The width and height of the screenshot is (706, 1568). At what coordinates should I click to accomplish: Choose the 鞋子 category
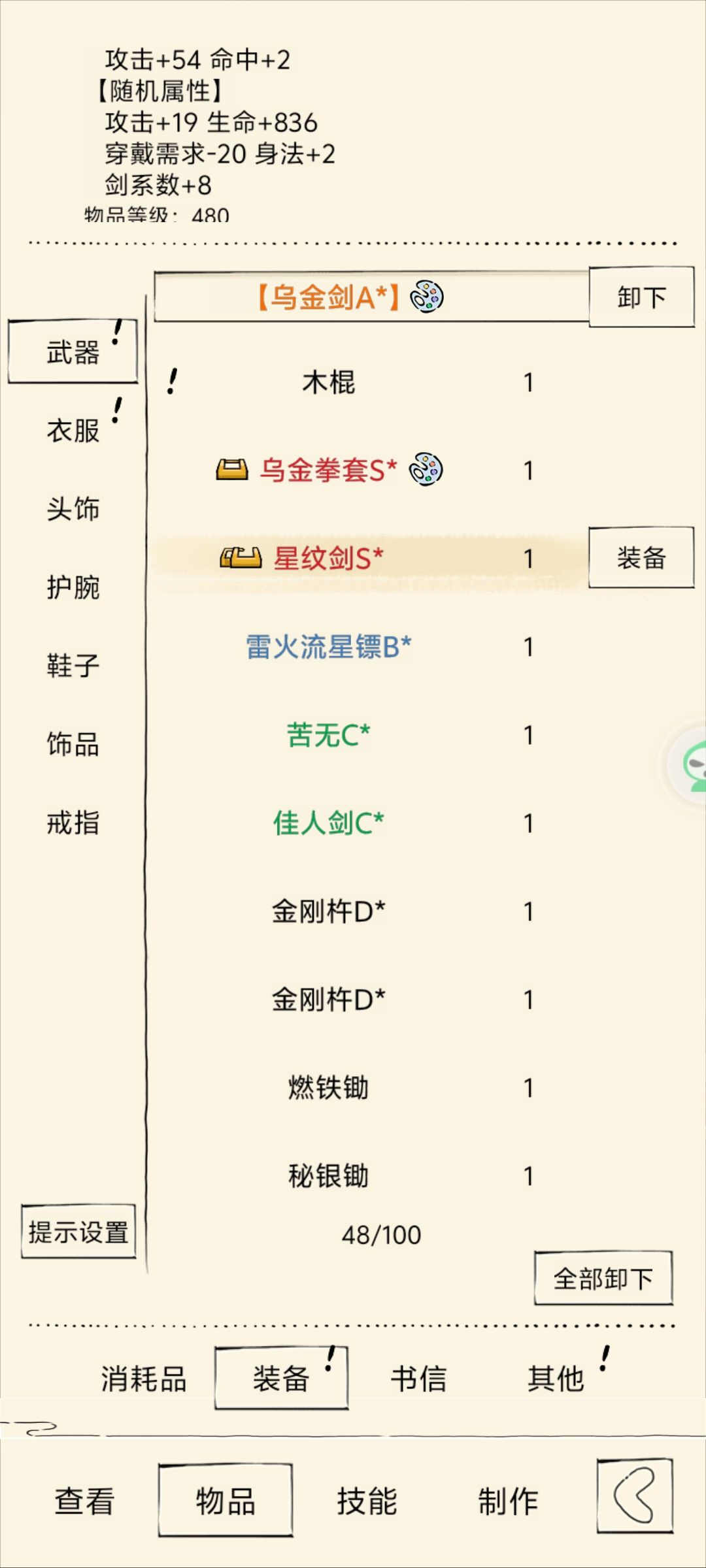pos(73,666)
